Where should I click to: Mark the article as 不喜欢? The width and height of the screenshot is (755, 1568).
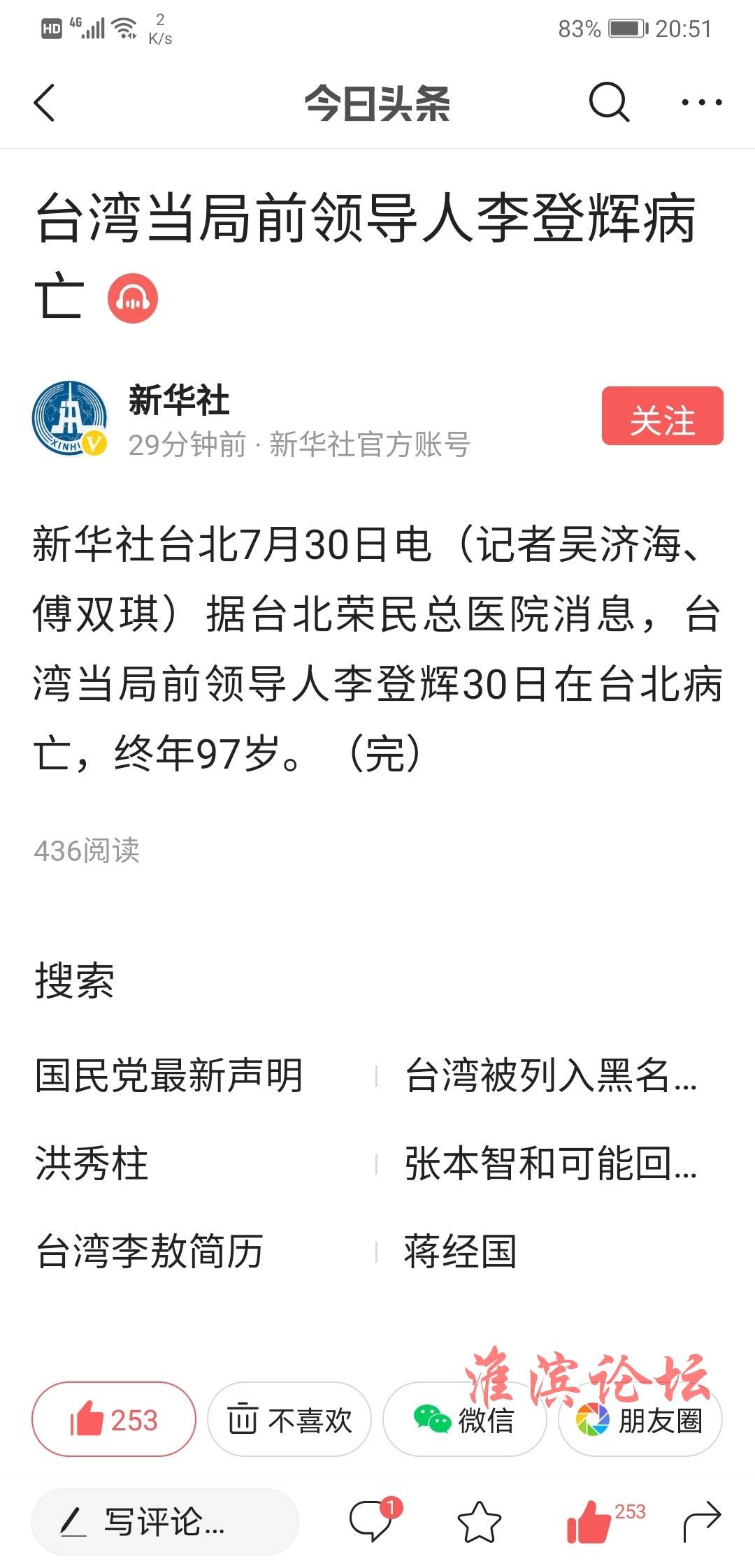click(x=289, y=1419)
